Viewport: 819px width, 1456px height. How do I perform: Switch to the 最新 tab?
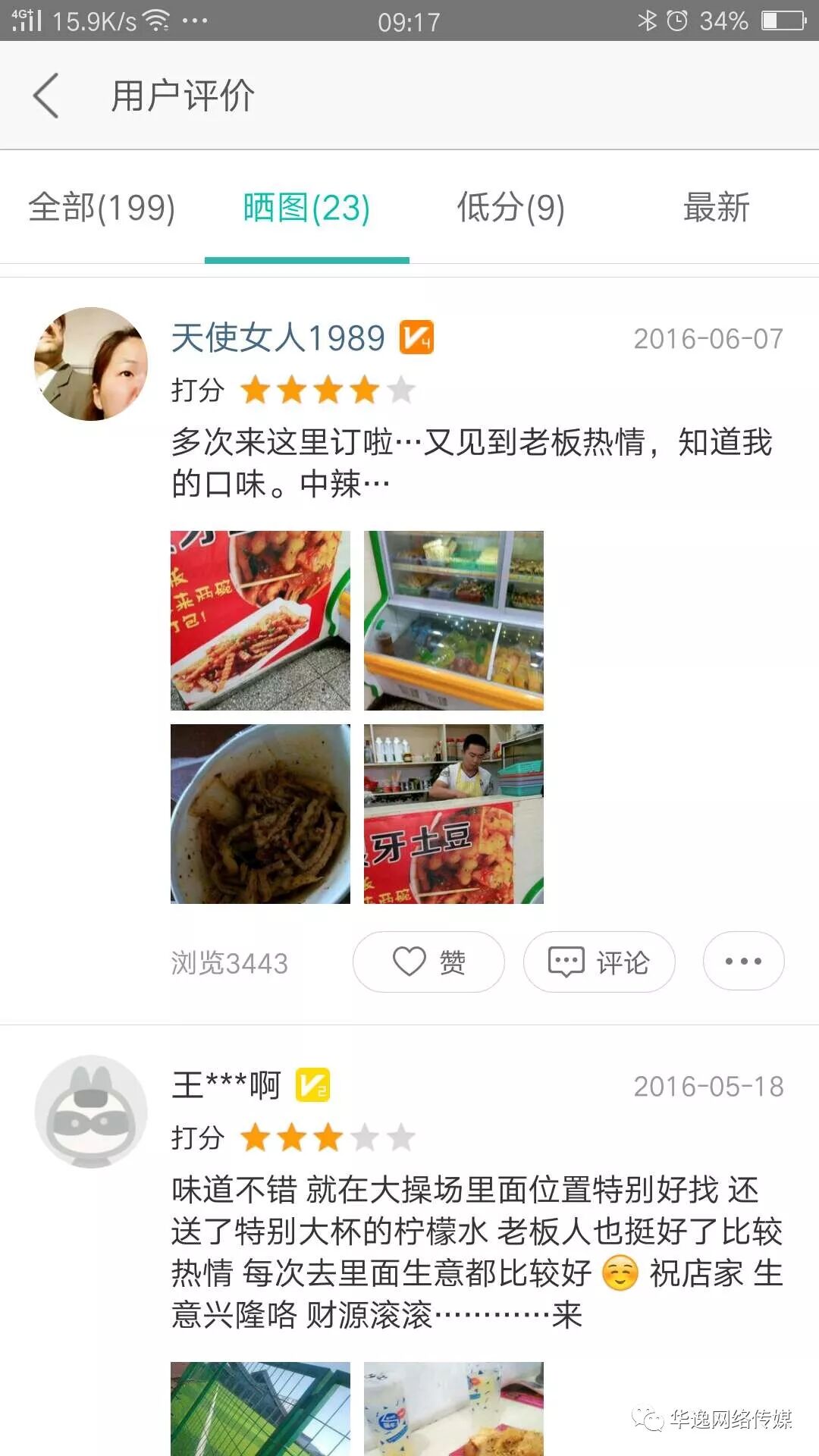point(716,208)
